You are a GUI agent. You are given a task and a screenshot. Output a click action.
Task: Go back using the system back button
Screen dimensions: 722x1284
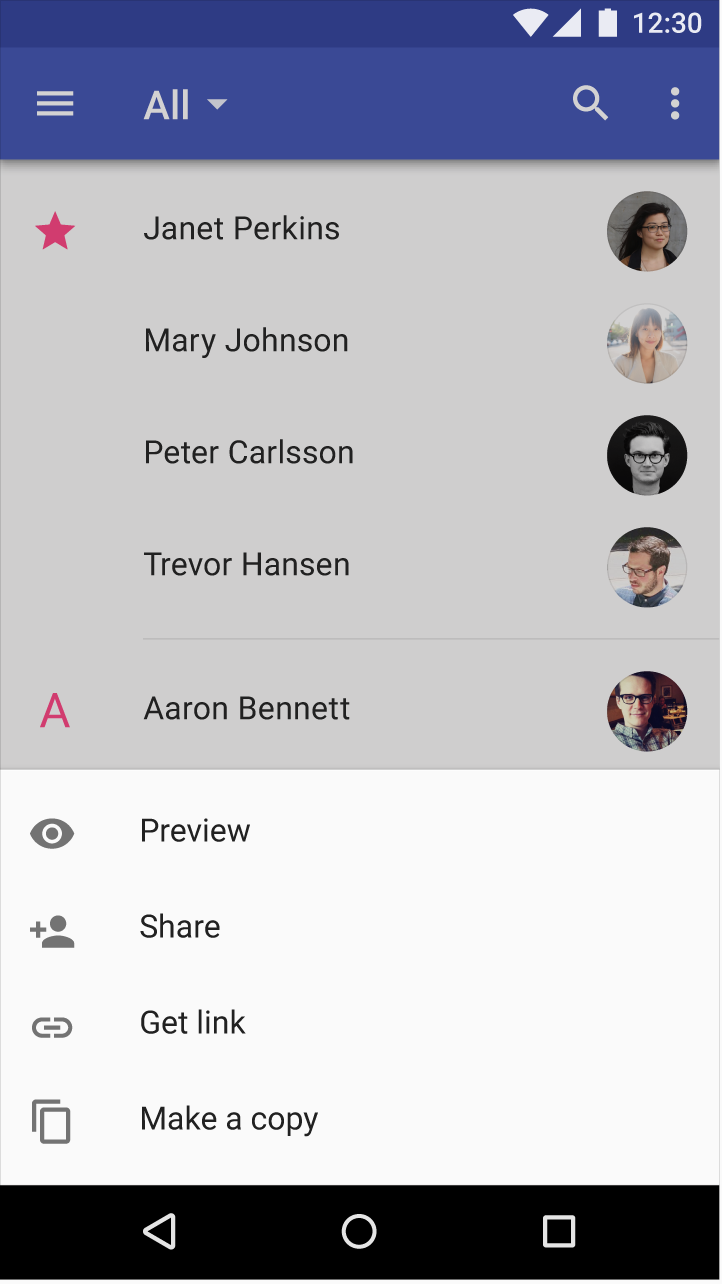click(160, 1231)
